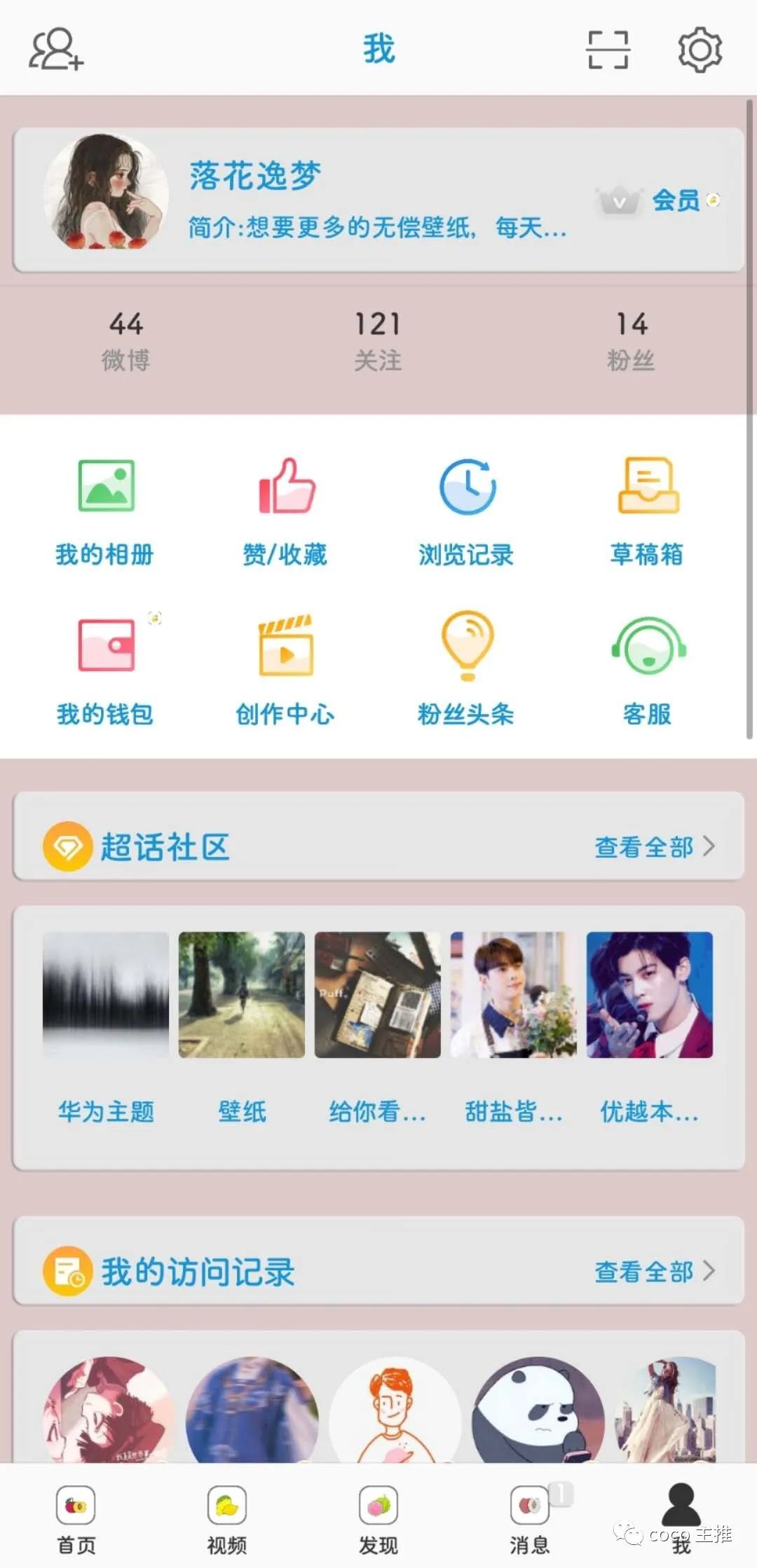Screen dimensions: 757x1568
Task: Open the add friends icon
Action: [x=56, y=49]
